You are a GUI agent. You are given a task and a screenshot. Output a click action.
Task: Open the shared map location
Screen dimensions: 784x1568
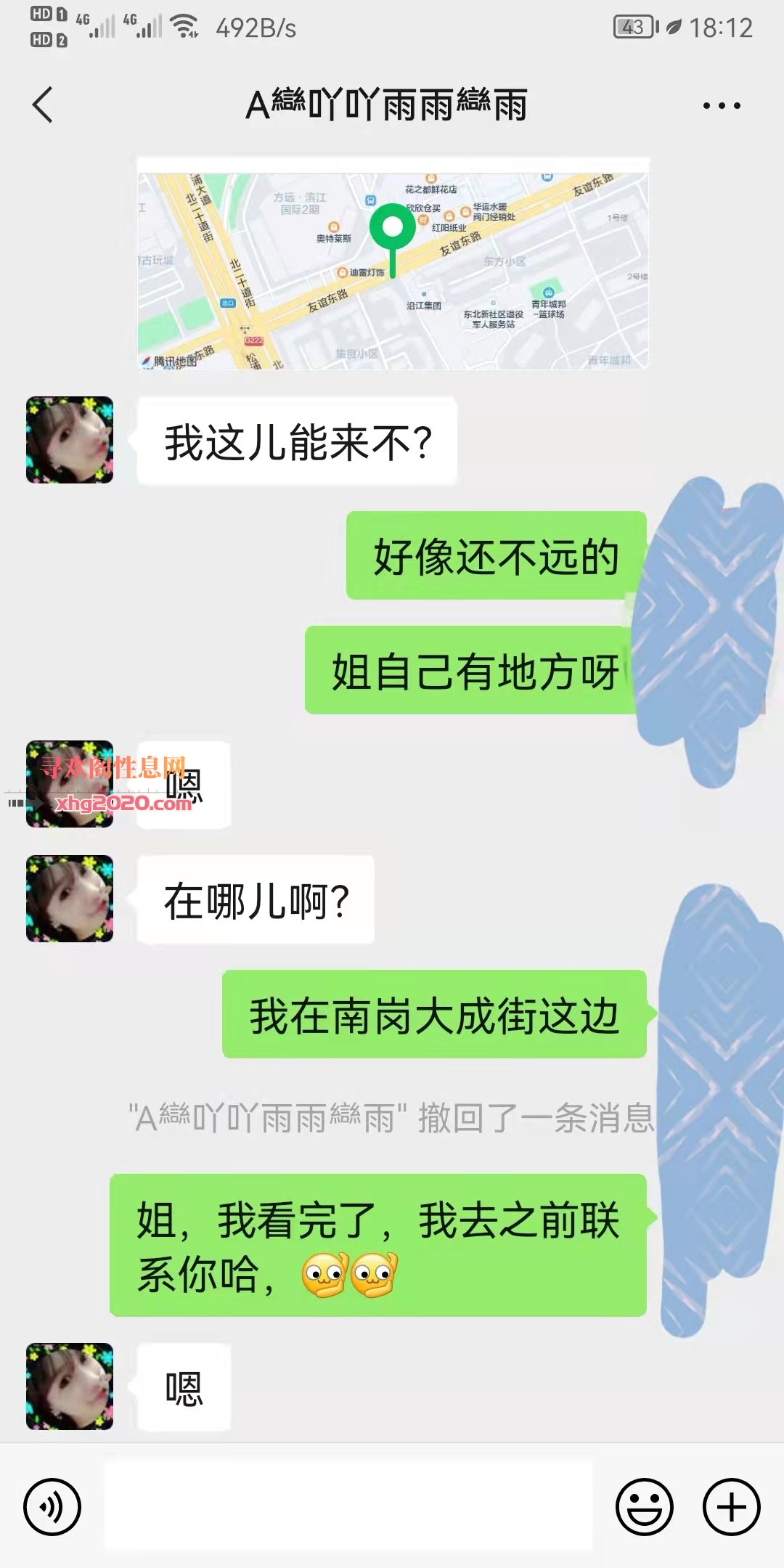pyautogui.click(x=393, y=263)
